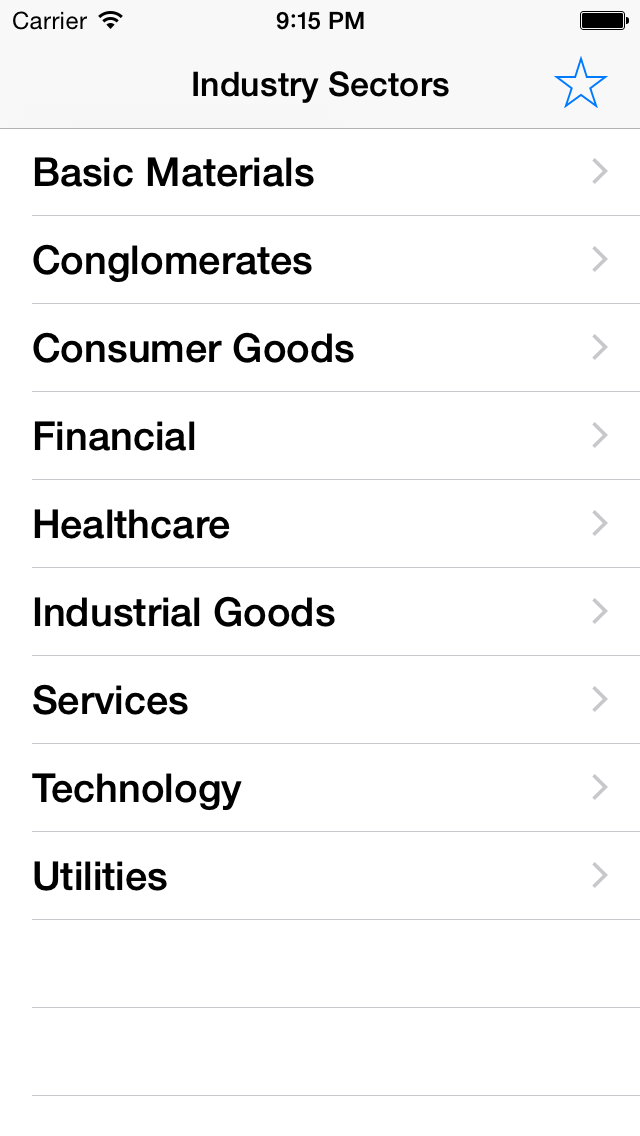Open favorites via the star icon
This screenshot has width=640, height=1136.
581,84
